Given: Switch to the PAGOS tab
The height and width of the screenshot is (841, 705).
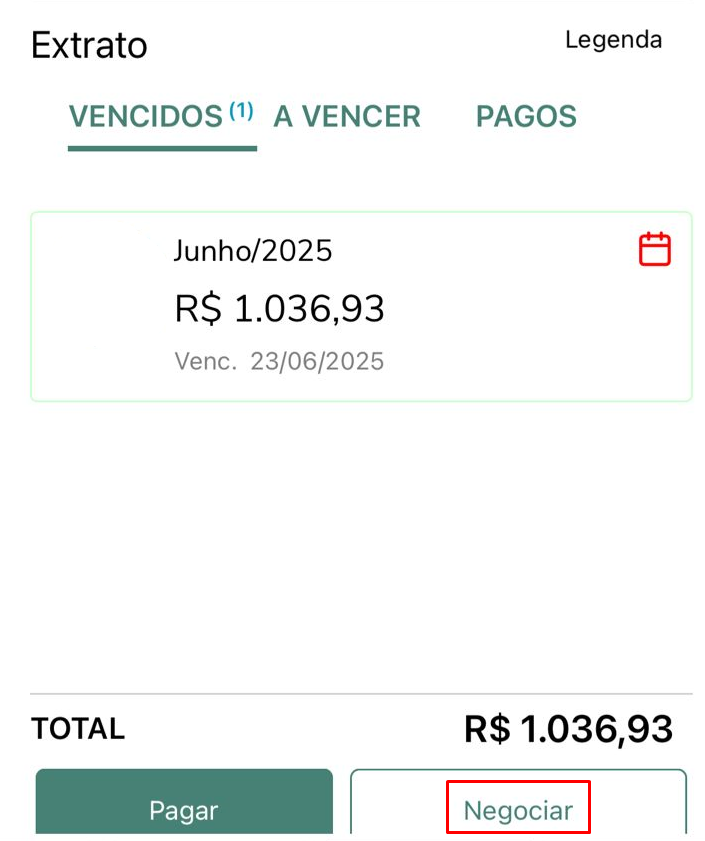Looking at the screenshot, I should pyautogui.click(x=526, y=117).
